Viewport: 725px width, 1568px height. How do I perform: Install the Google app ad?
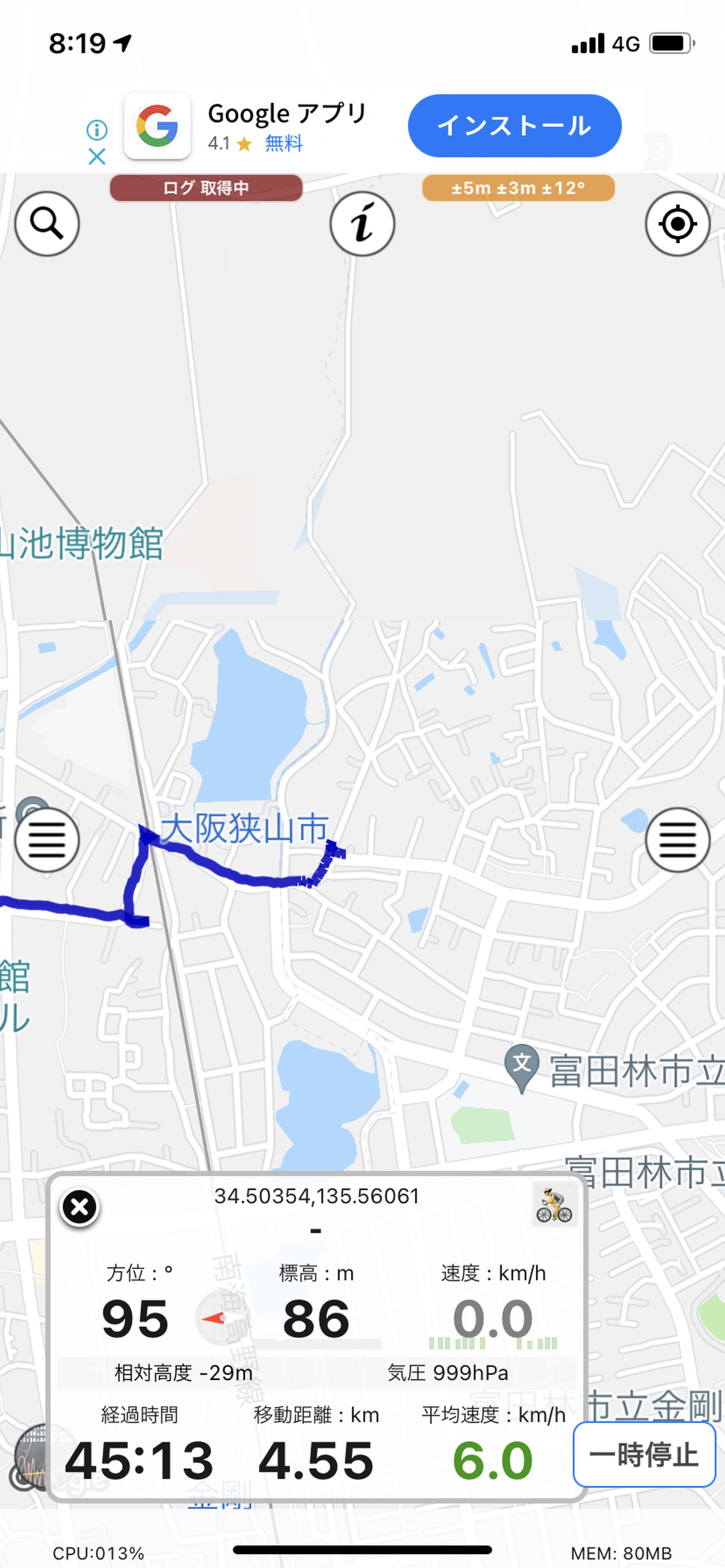[515, 125]
